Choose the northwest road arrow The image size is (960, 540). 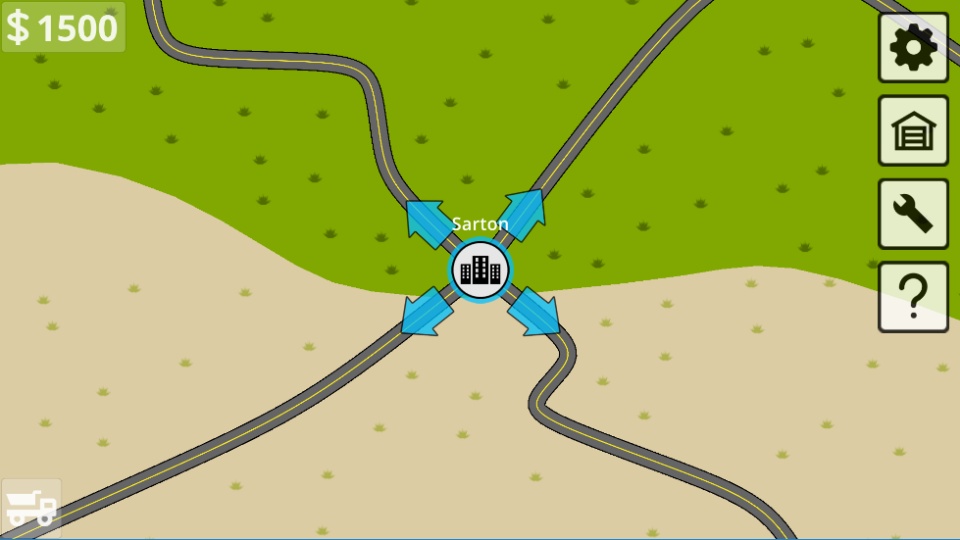click(x=429, y=223)
